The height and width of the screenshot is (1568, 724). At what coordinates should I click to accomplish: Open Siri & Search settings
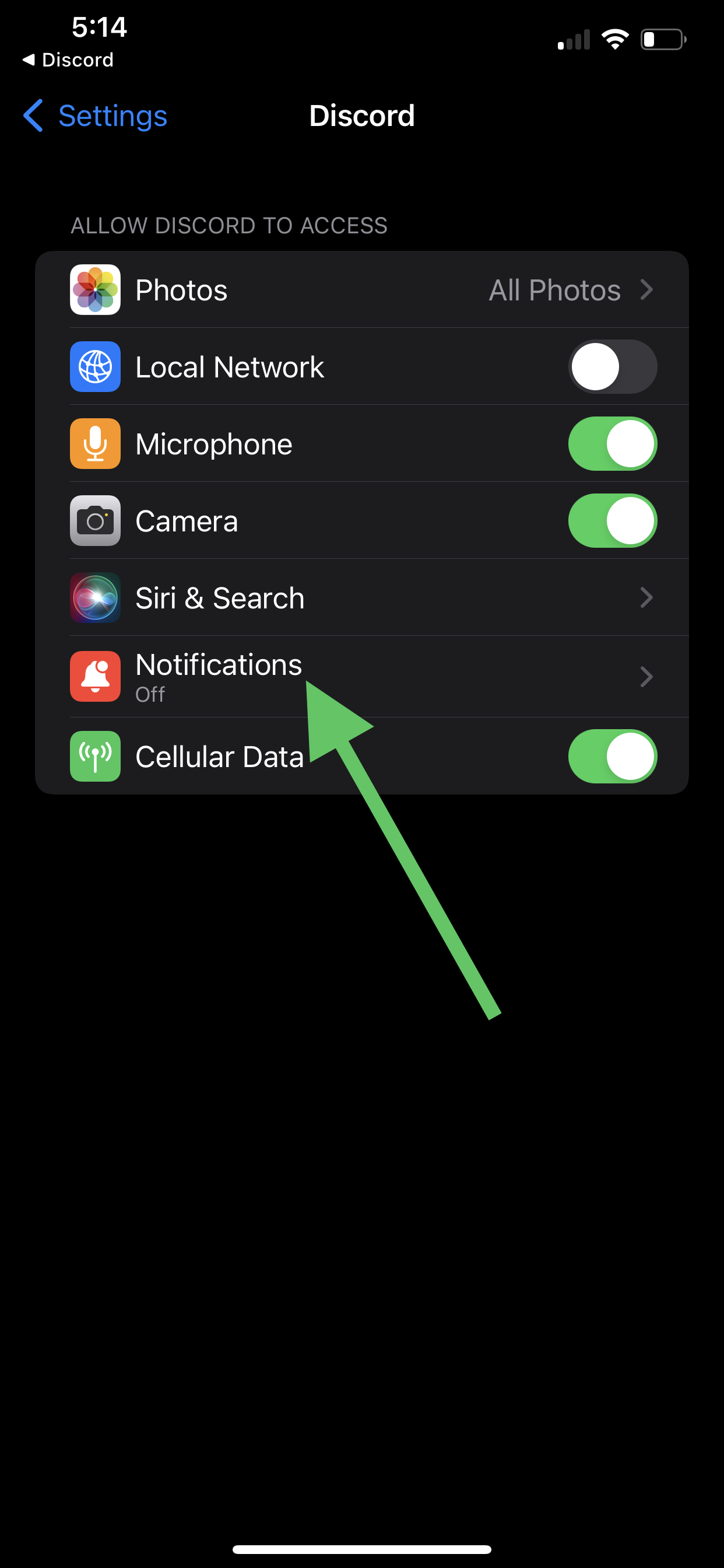[361, 598]
